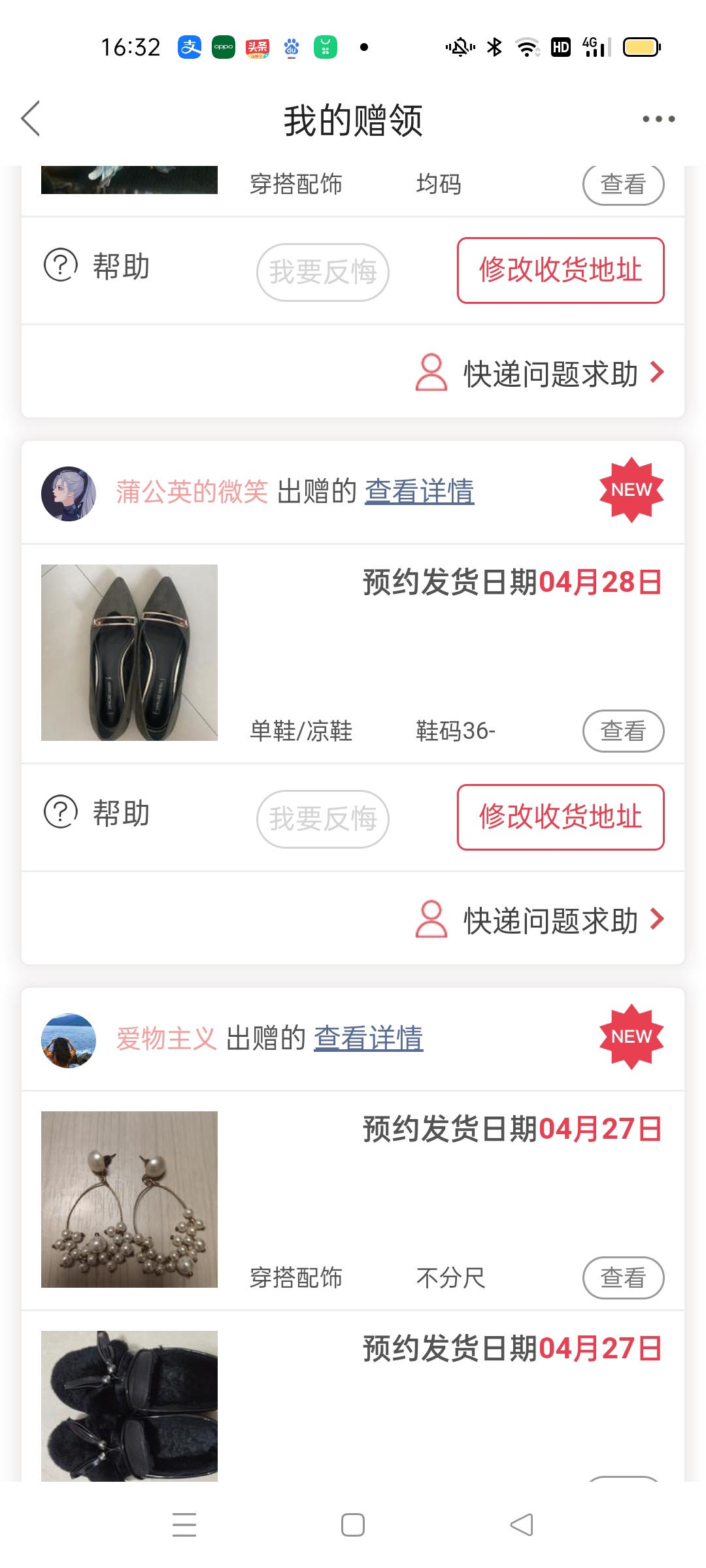Open 快递问题求助 below the 均码 order
This screenshot has height=1568, width=706.
540,374
